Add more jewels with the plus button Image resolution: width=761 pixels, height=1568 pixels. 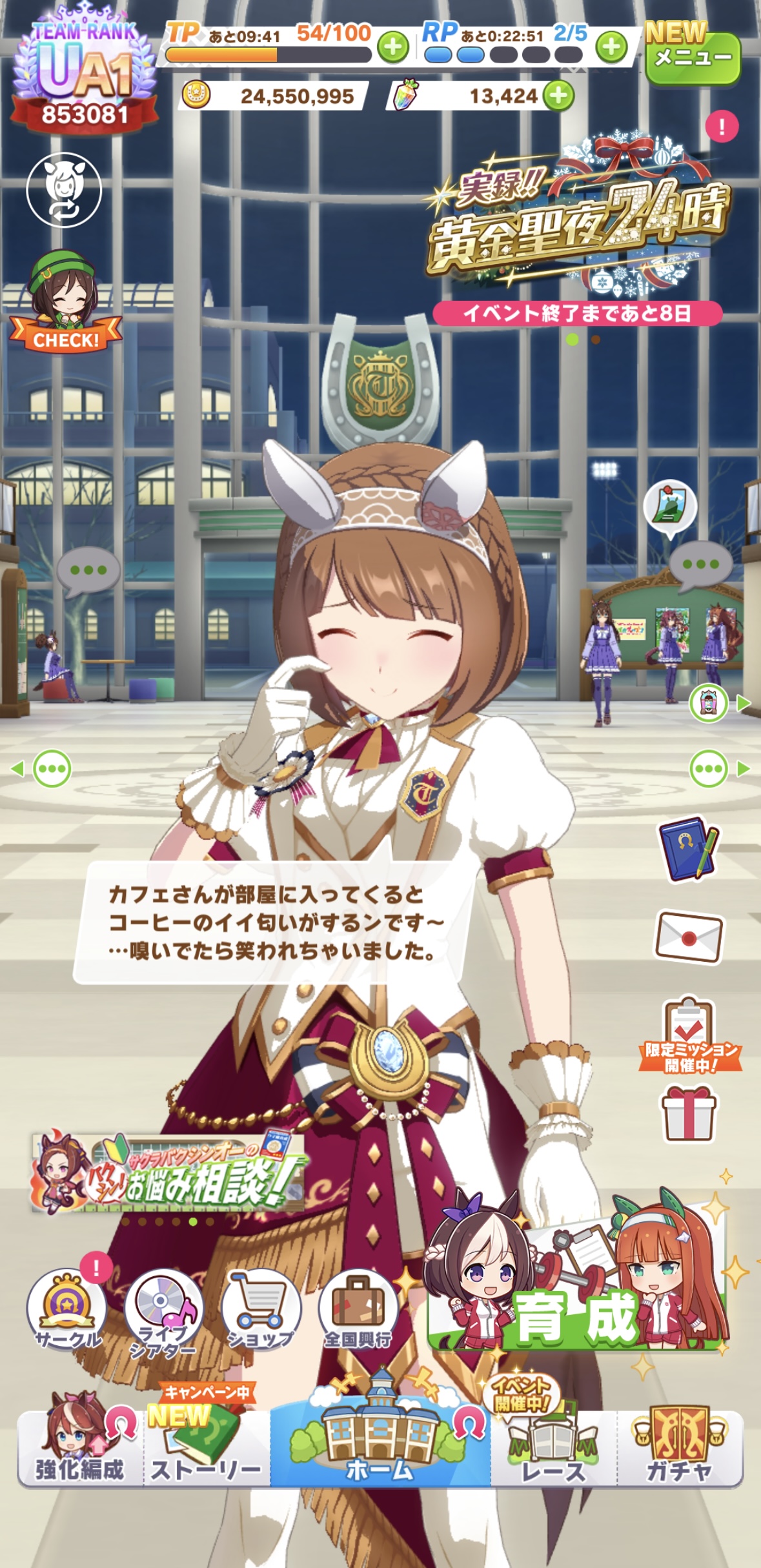pos(558,96)
